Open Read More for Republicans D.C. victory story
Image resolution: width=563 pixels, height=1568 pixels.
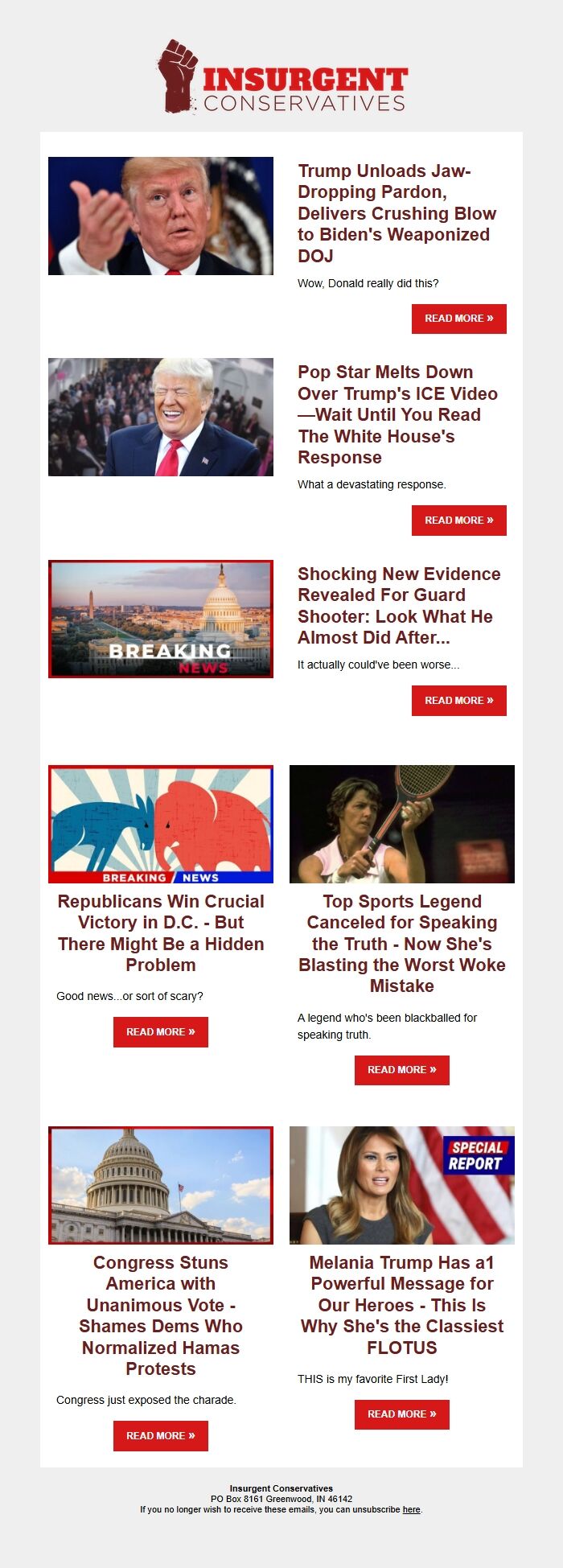(x=161, y=1032)
